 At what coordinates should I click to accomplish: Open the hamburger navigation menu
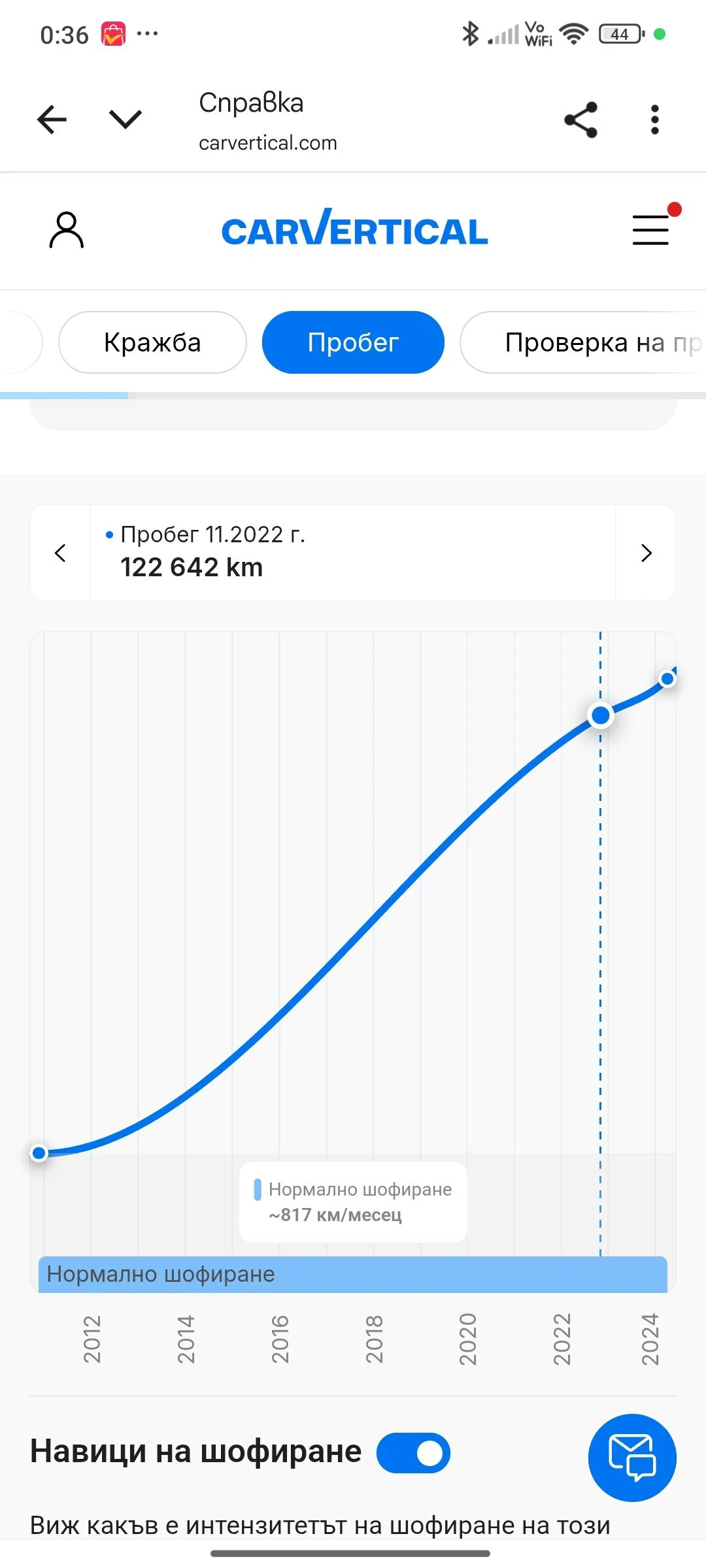651,230
